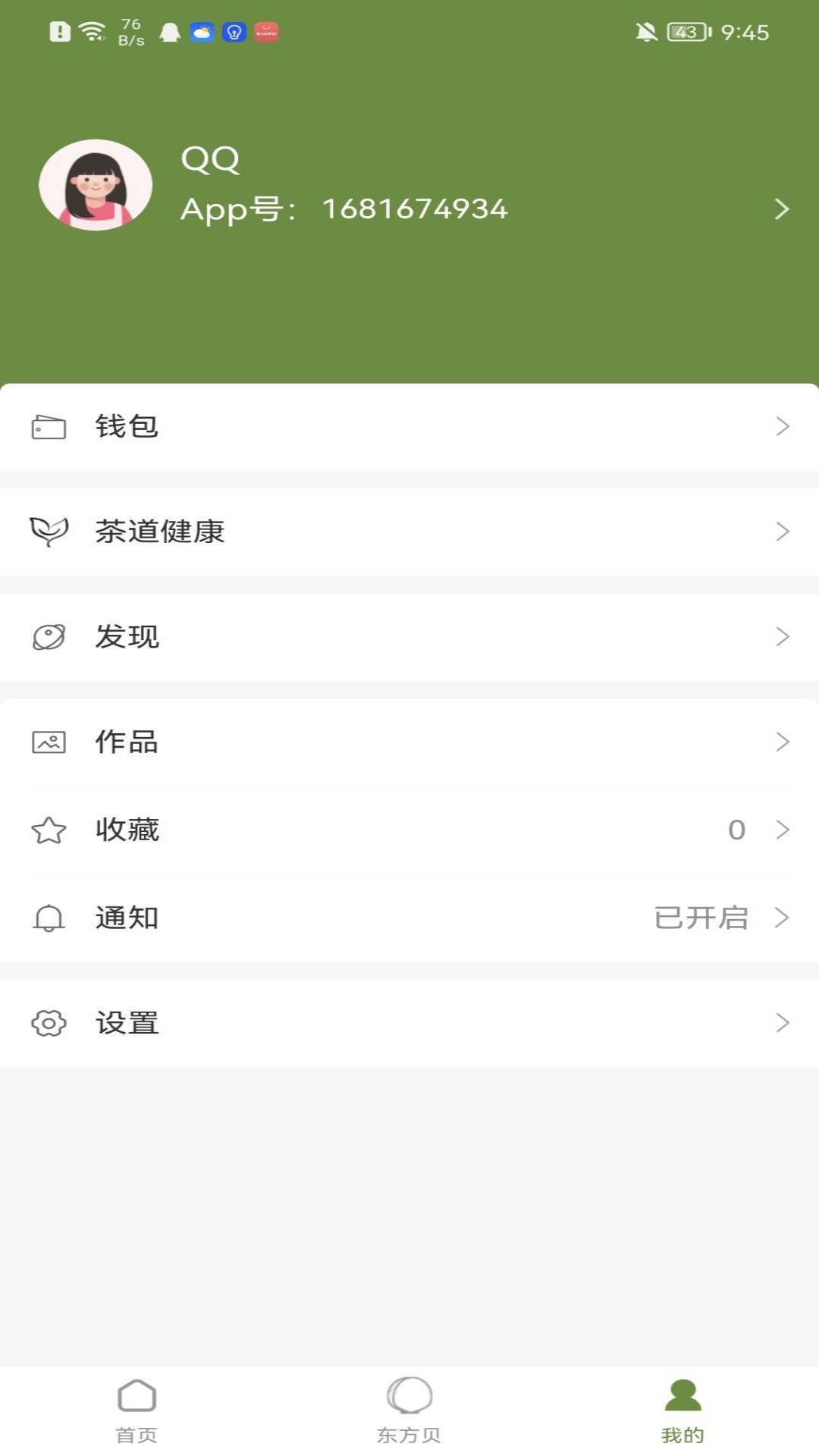Open 茶道健康
Viewport: 819px width, 1456px height.
(409, 532)
